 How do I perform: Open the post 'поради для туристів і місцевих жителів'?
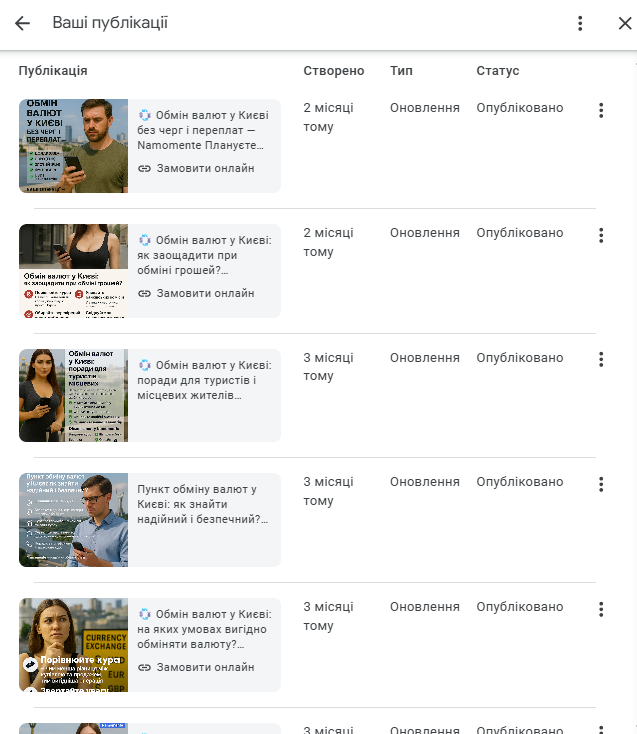pyautogui.click(x=205, y=379)
